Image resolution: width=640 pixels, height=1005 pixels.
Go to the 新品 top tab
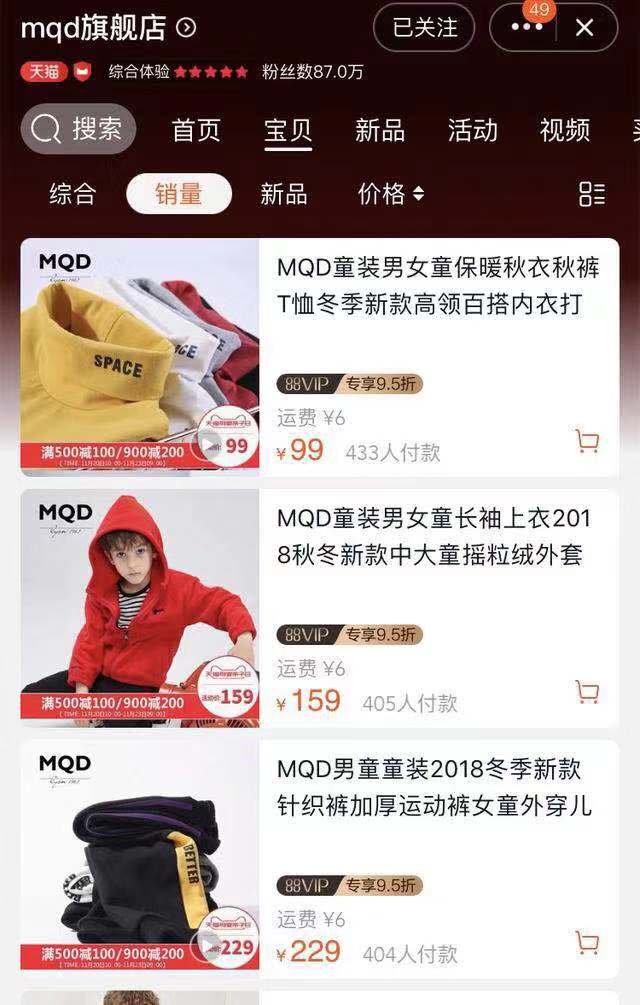point(380,130)
